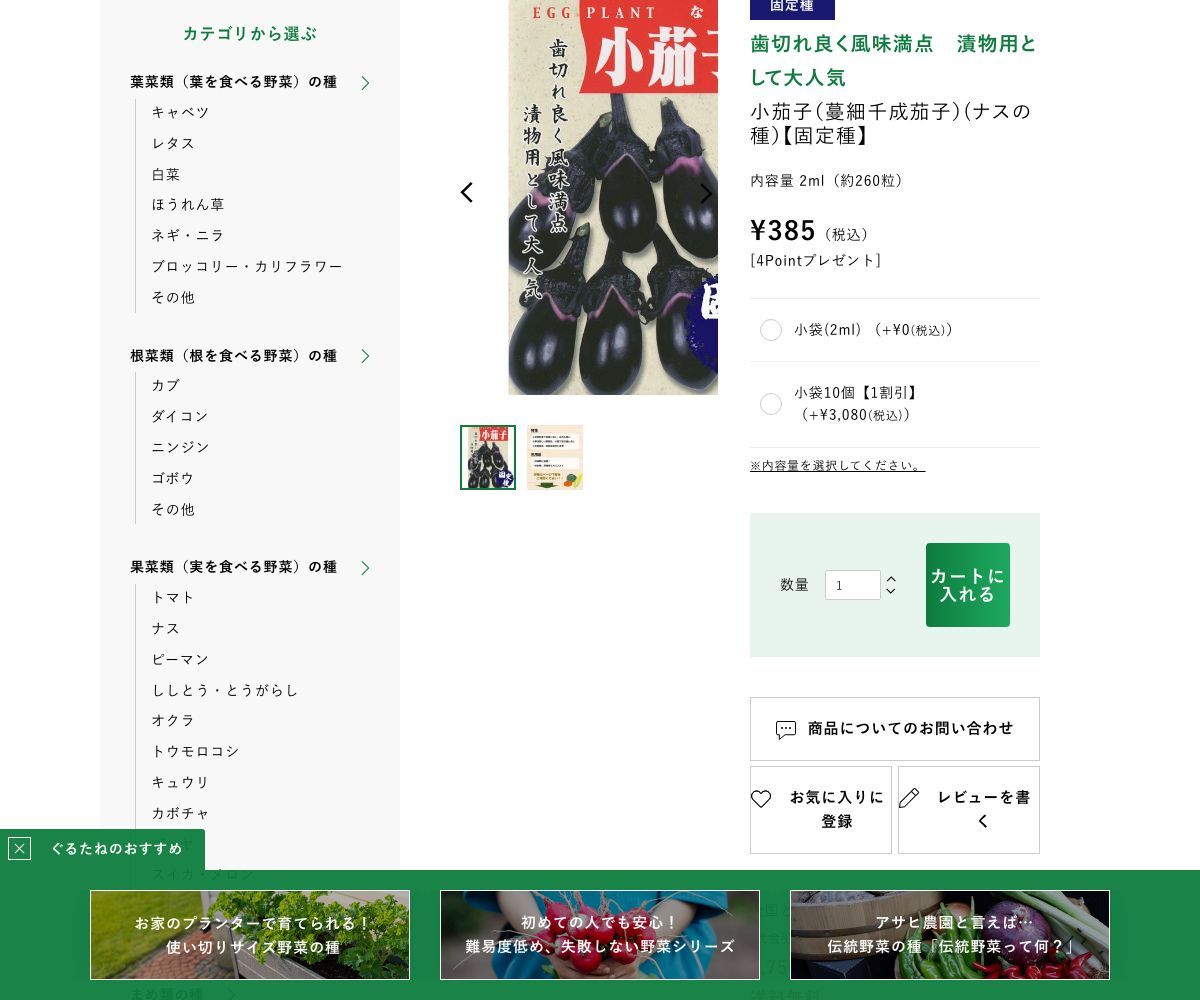The width and height of the screenshot is (1200, 1000).
Task: Add the item with カートに入れる
Action: click(967, 585)
